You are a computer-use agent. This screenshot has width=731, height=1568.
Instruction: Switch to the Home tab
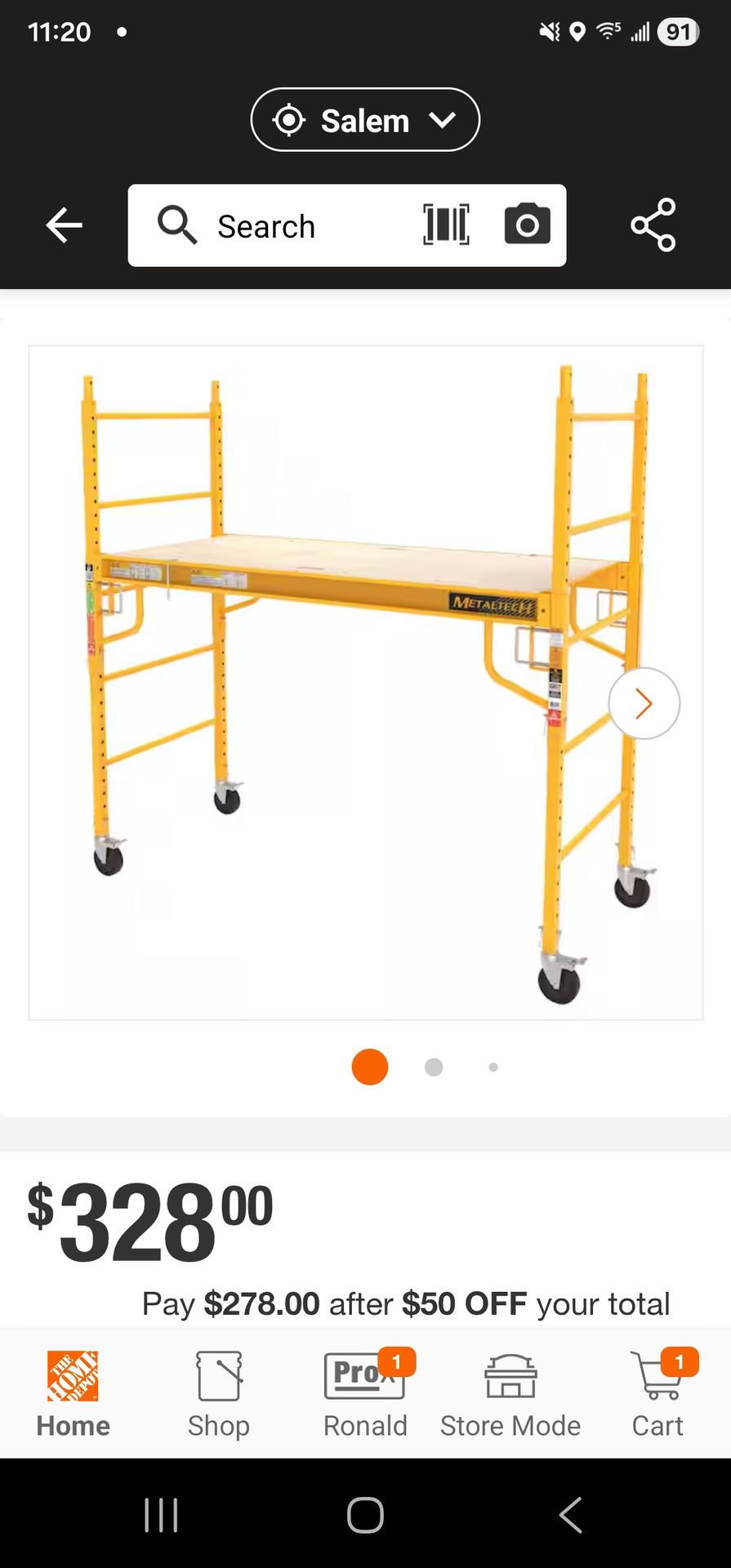(x=73, y=1393)
